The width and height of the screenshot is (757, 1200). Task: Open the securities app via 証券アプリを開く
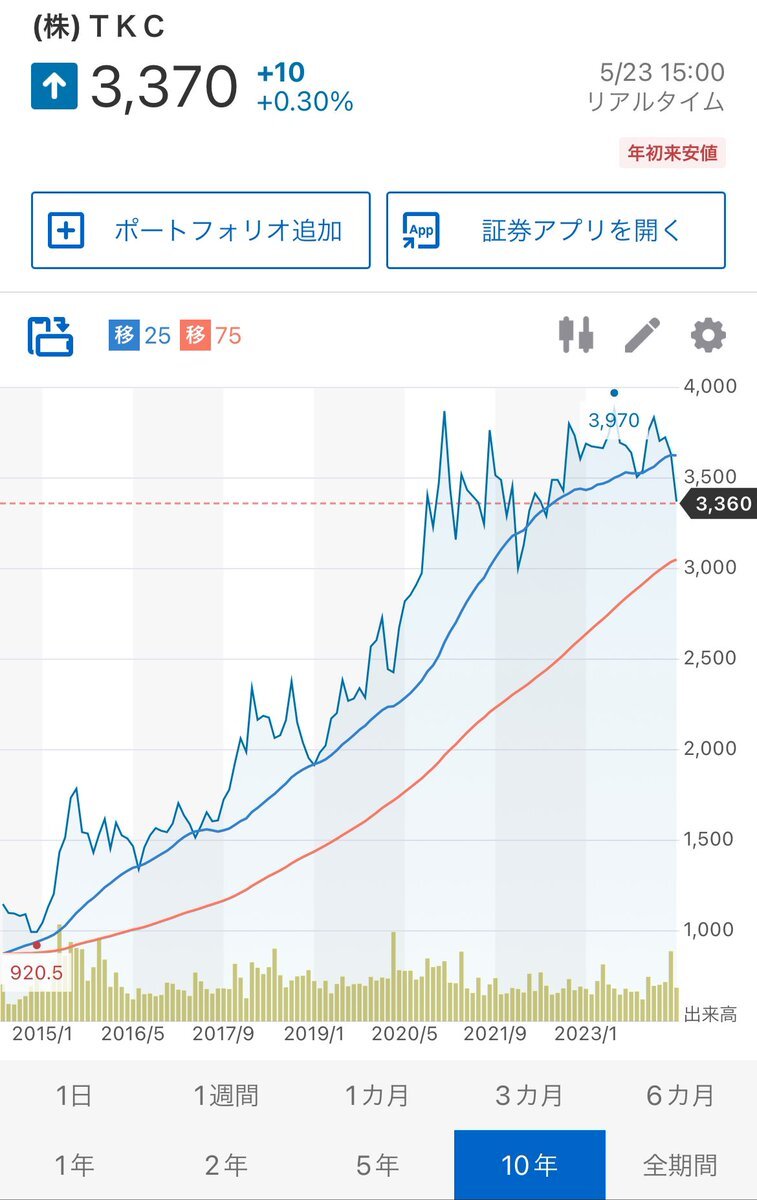click(555, 230)
